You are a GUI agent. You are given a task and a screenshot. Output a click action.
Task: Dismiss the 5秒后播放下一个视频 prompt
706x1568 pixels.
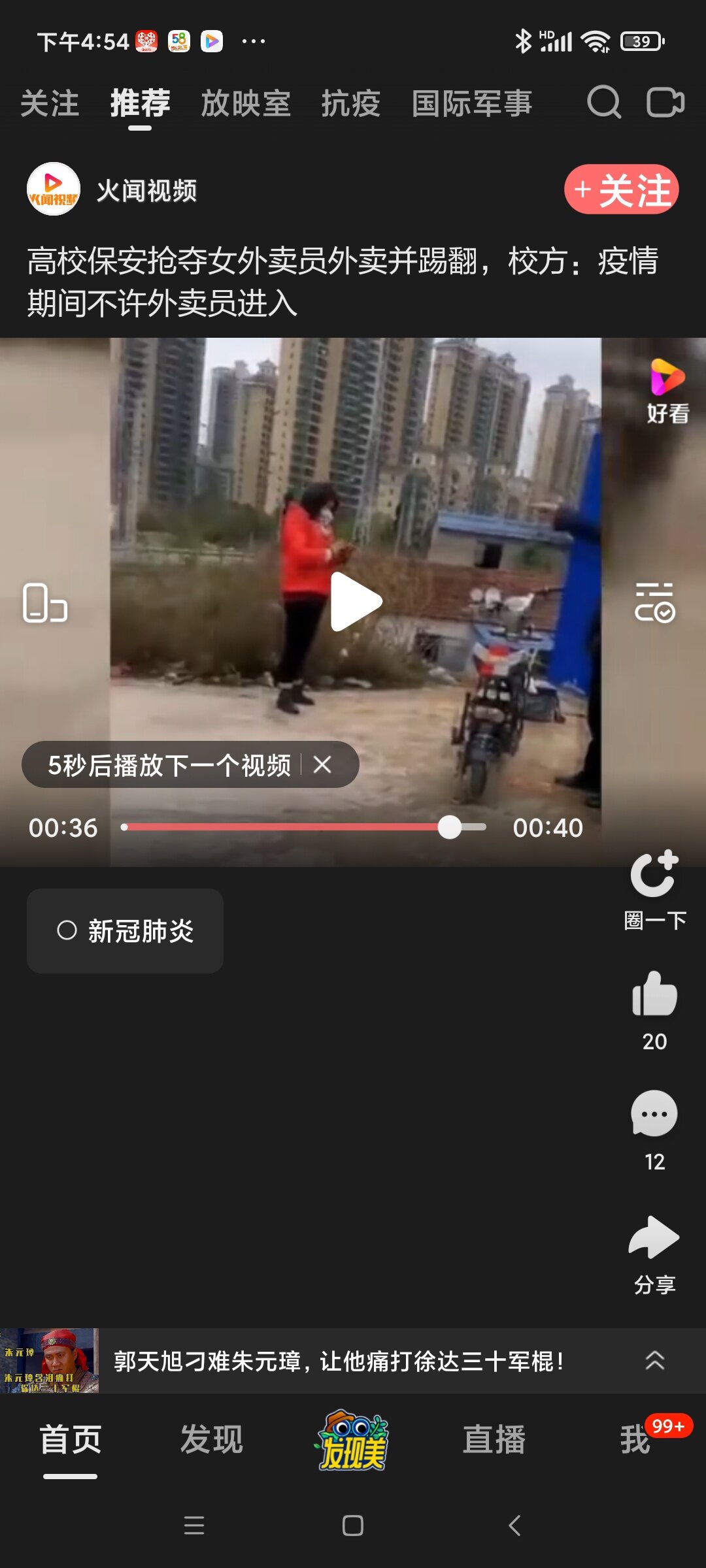point(322,764)
